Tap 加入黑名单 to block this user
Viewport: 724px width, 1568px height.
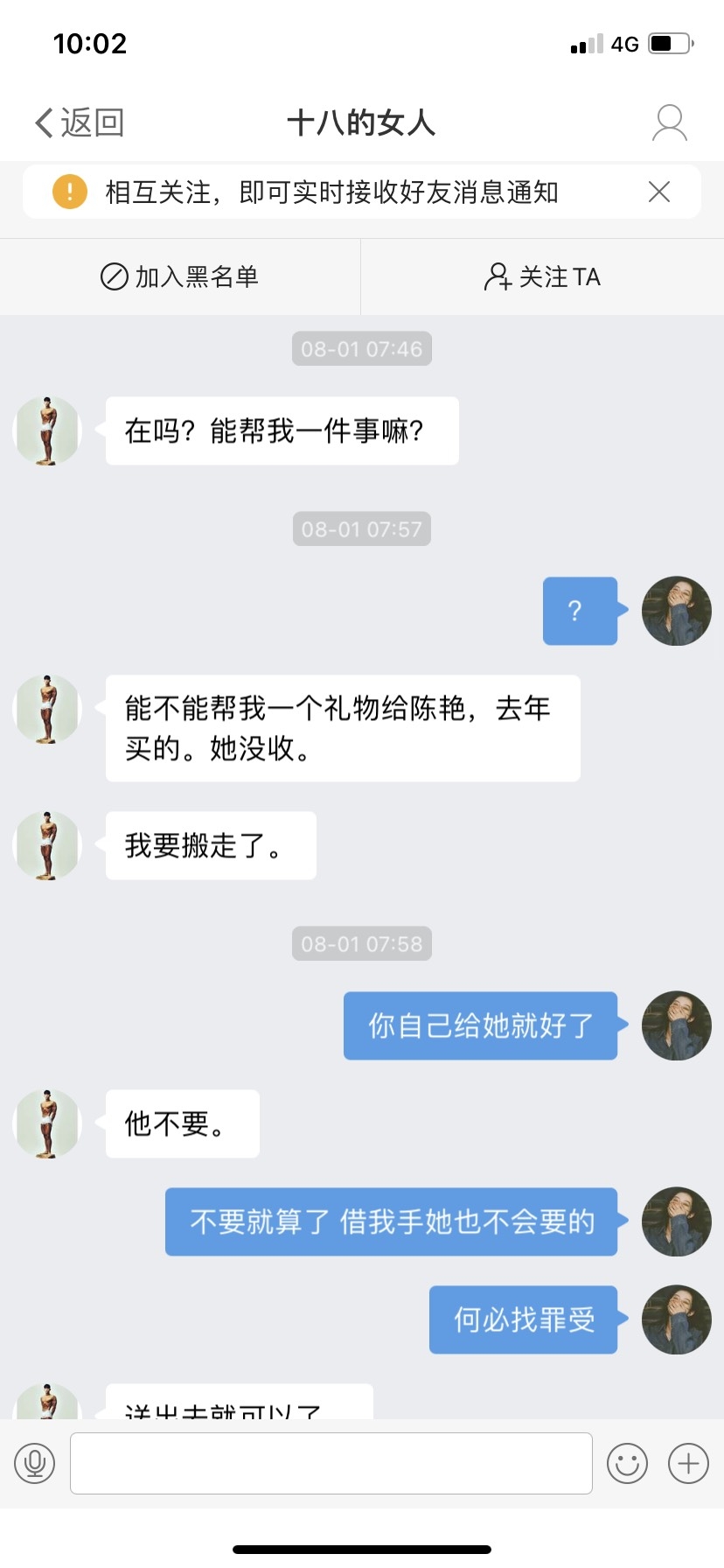click(180, 276)
